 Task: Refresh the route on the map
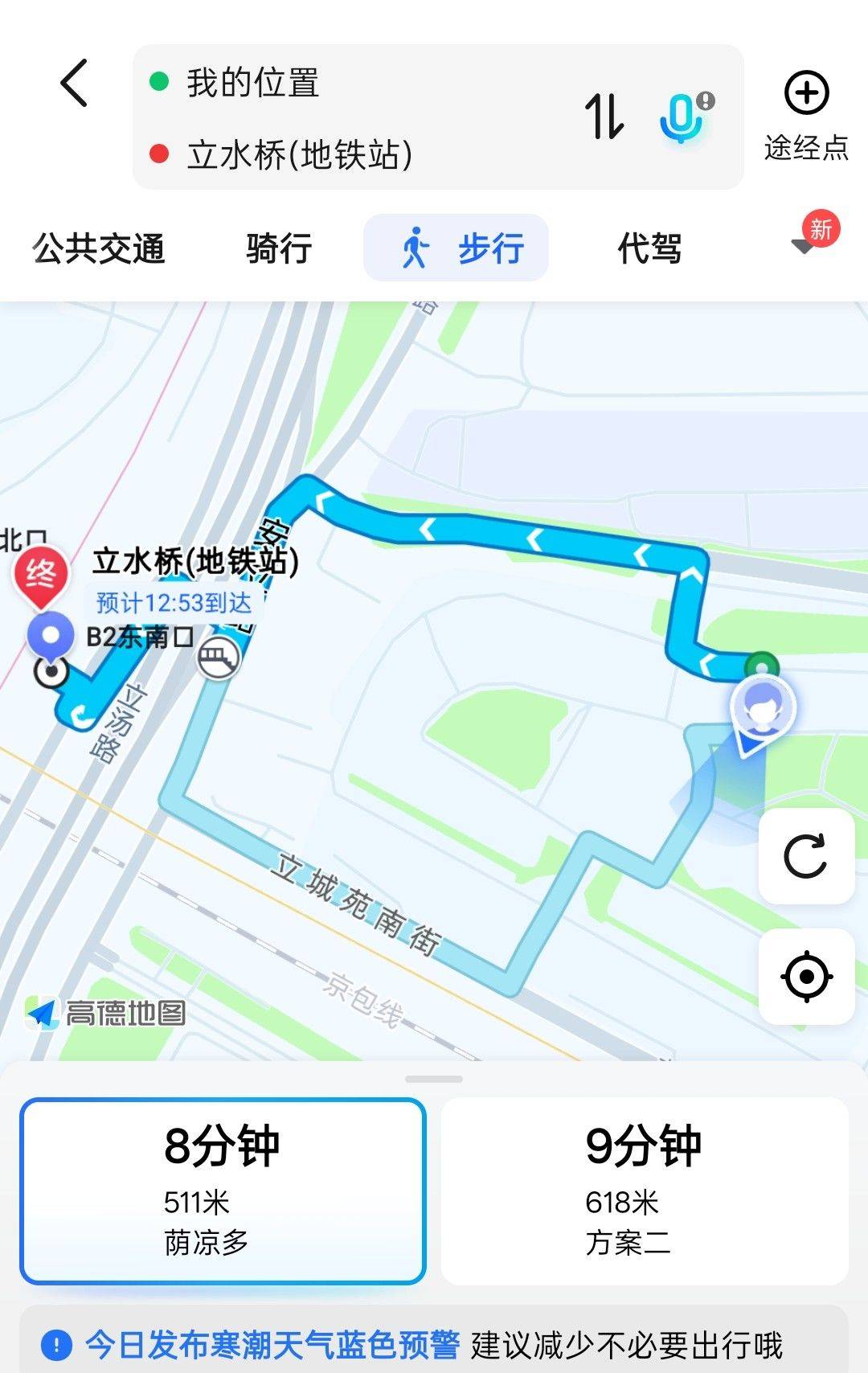[805, 856]
